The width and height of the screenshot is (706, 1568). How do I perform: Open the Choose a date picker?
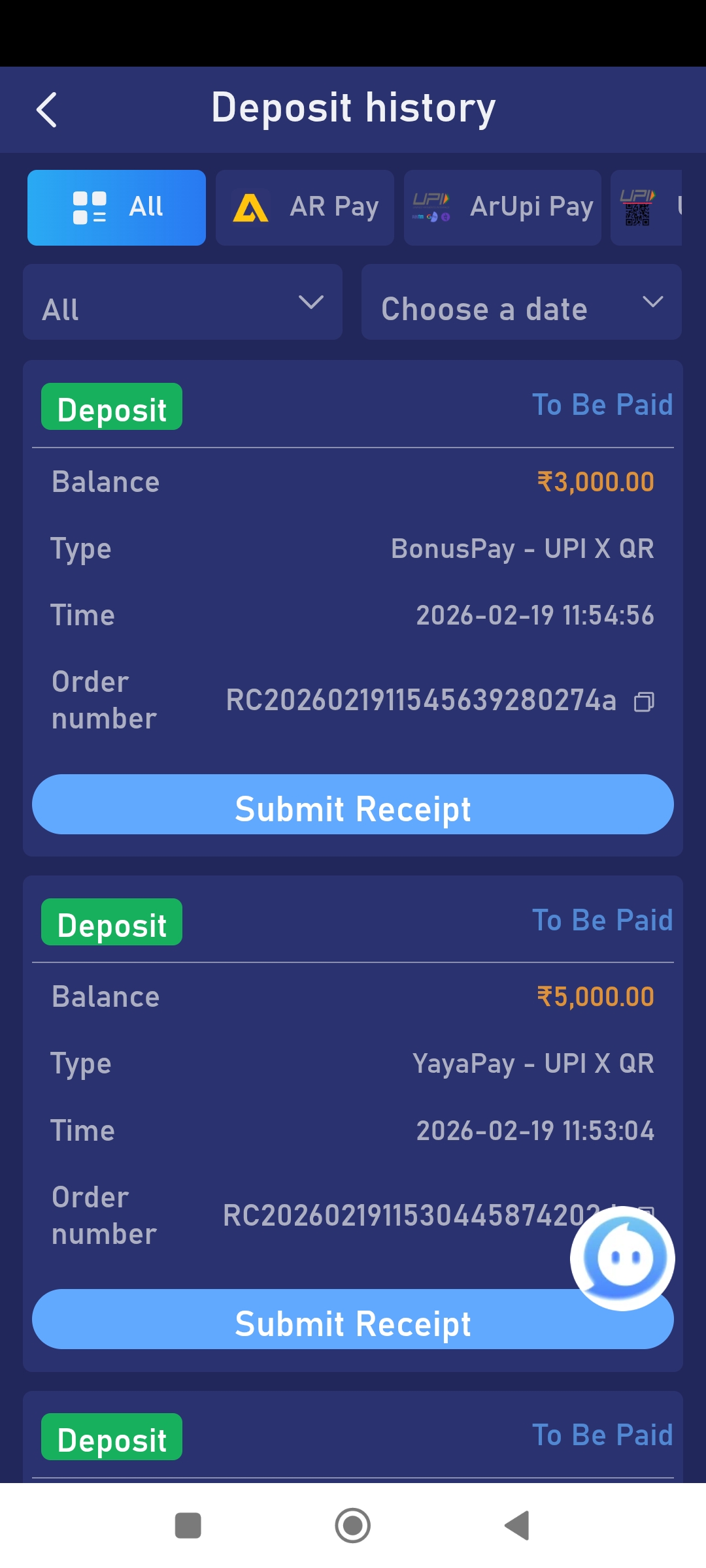[x=521, y=302]
